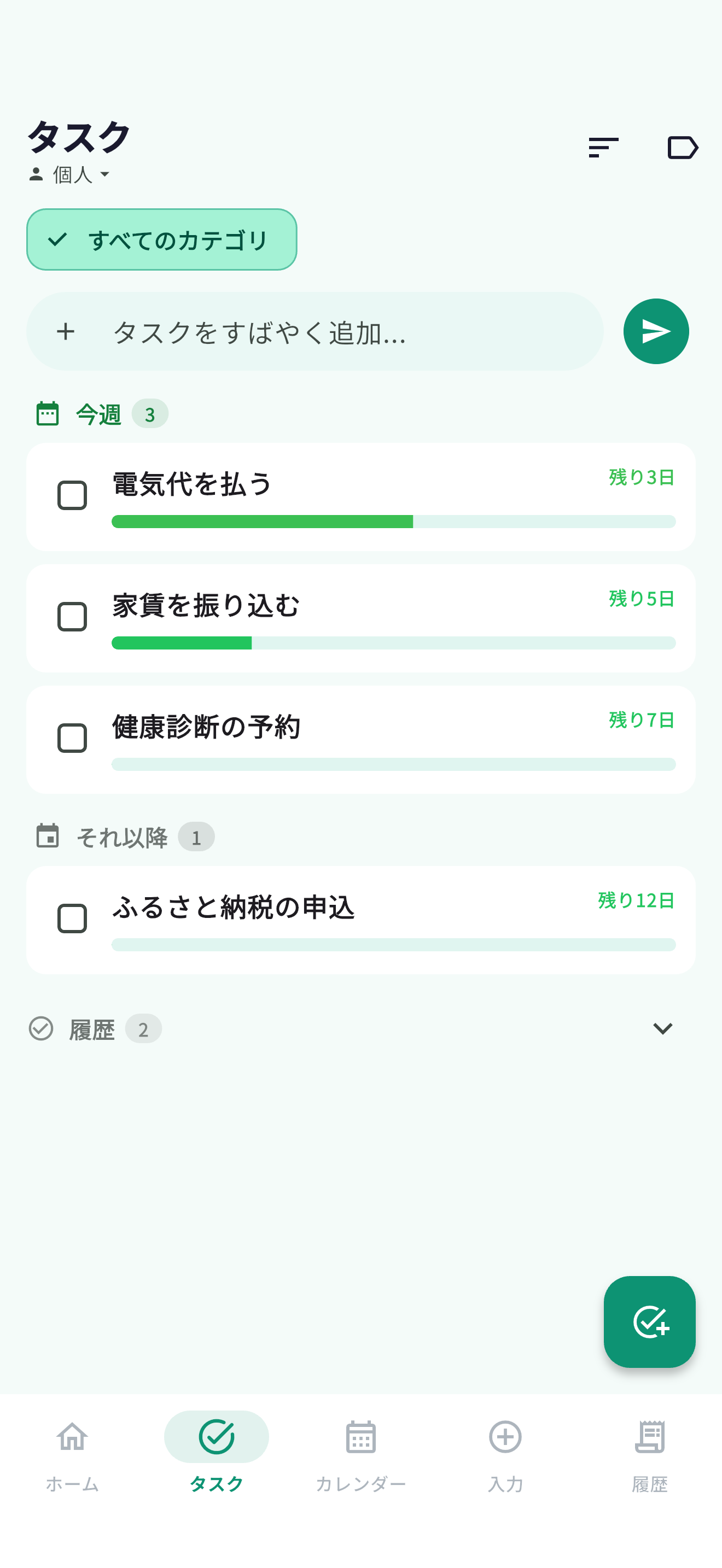Check the ふるさと納税の申込 checkbox

click(x=71, y=919)
